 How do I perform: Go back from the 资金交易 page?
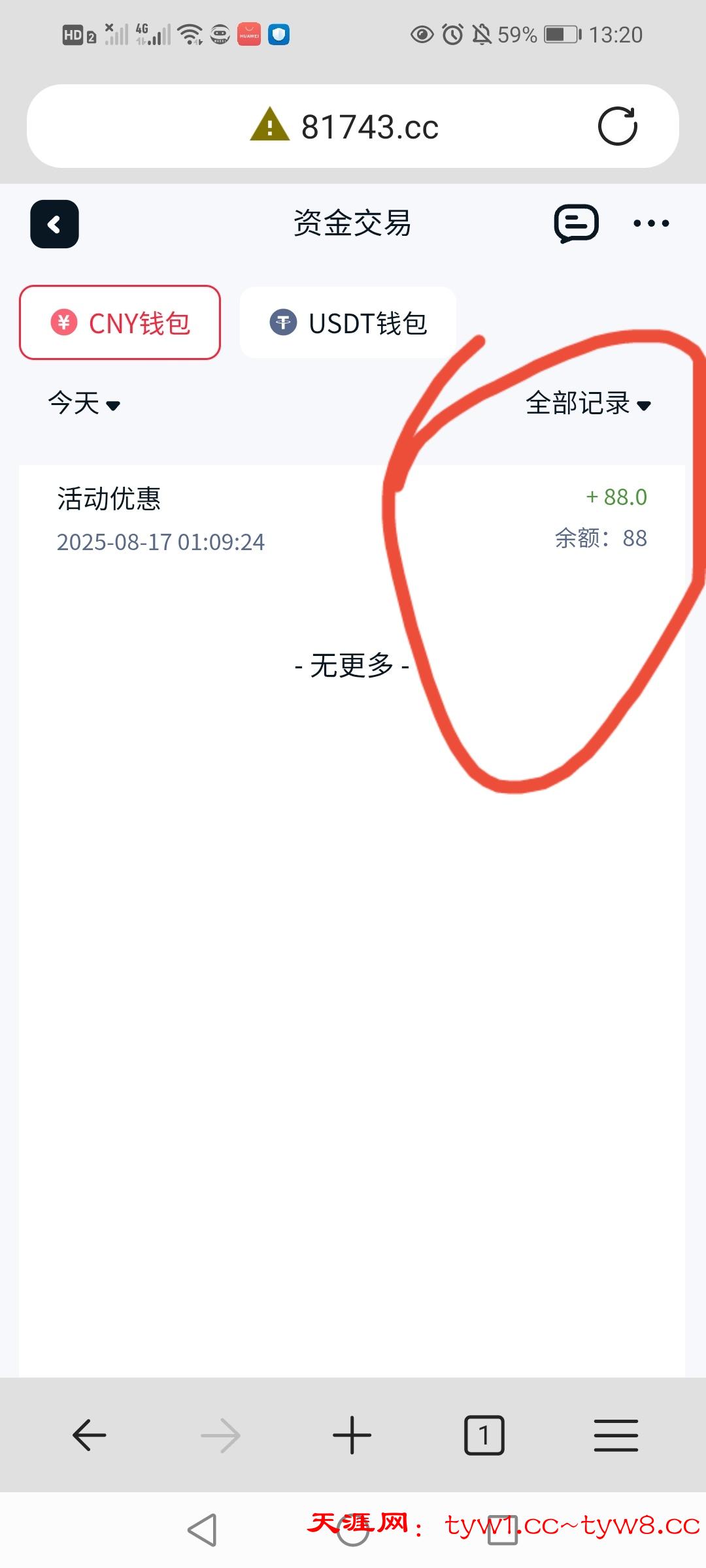coord(54,224)
